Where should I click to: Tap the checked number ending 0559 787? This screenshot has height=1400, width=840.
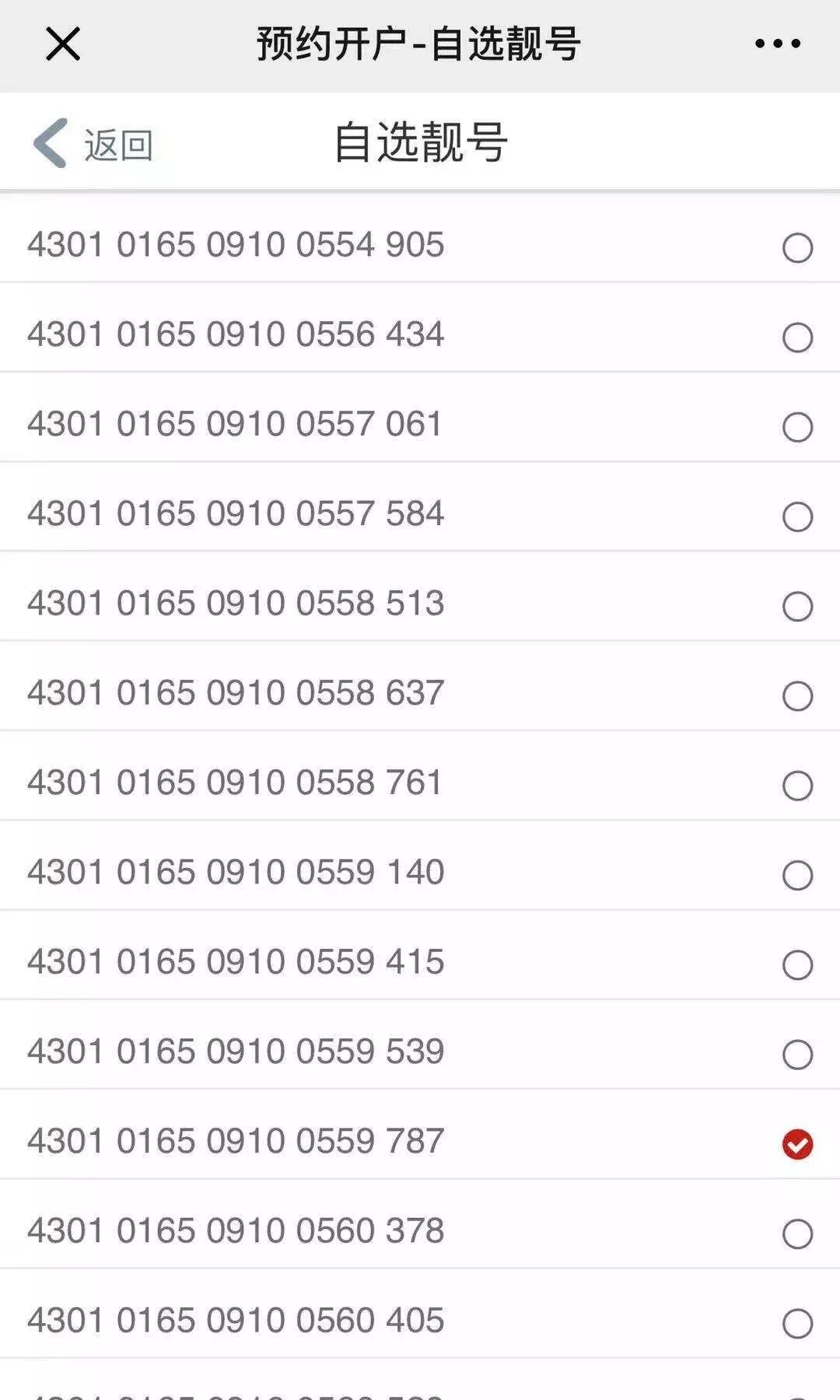[x=797, y=1144]
